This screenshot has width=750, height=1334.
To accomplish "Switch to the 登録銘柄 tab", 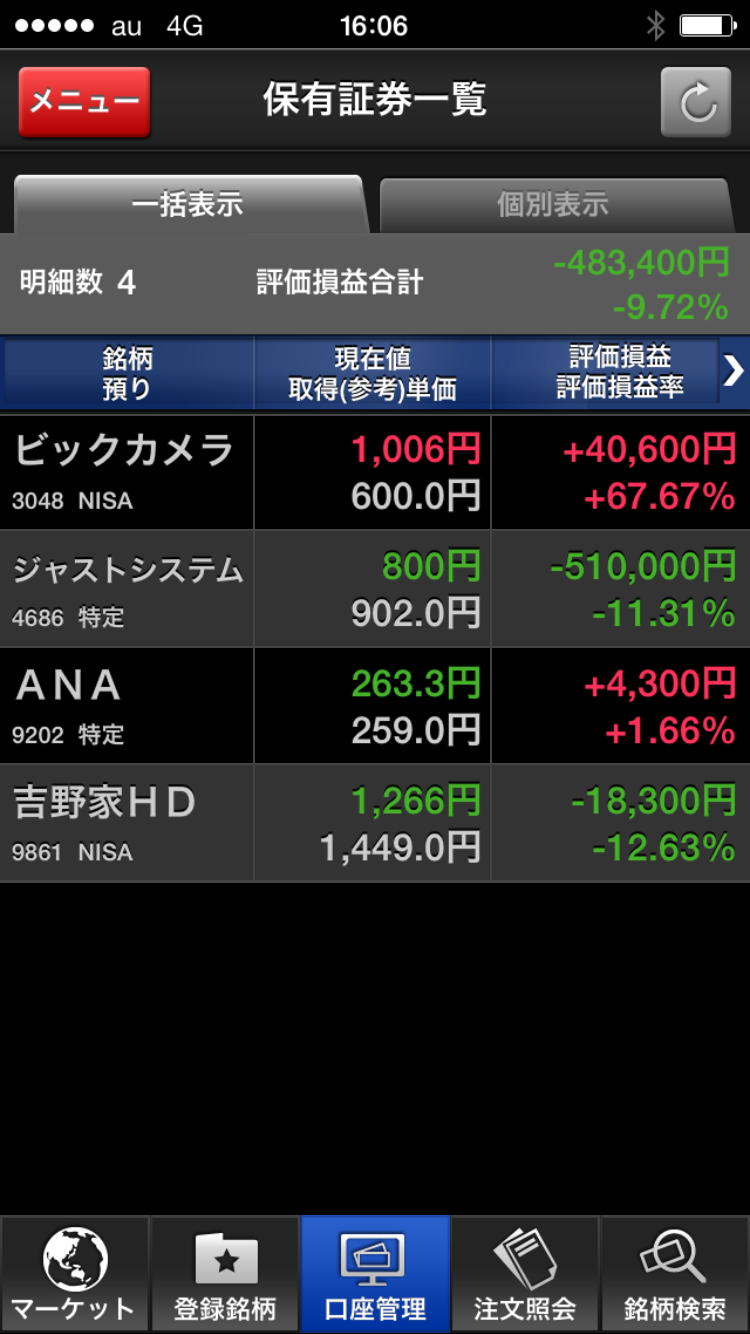I will tap(224, 1274).
